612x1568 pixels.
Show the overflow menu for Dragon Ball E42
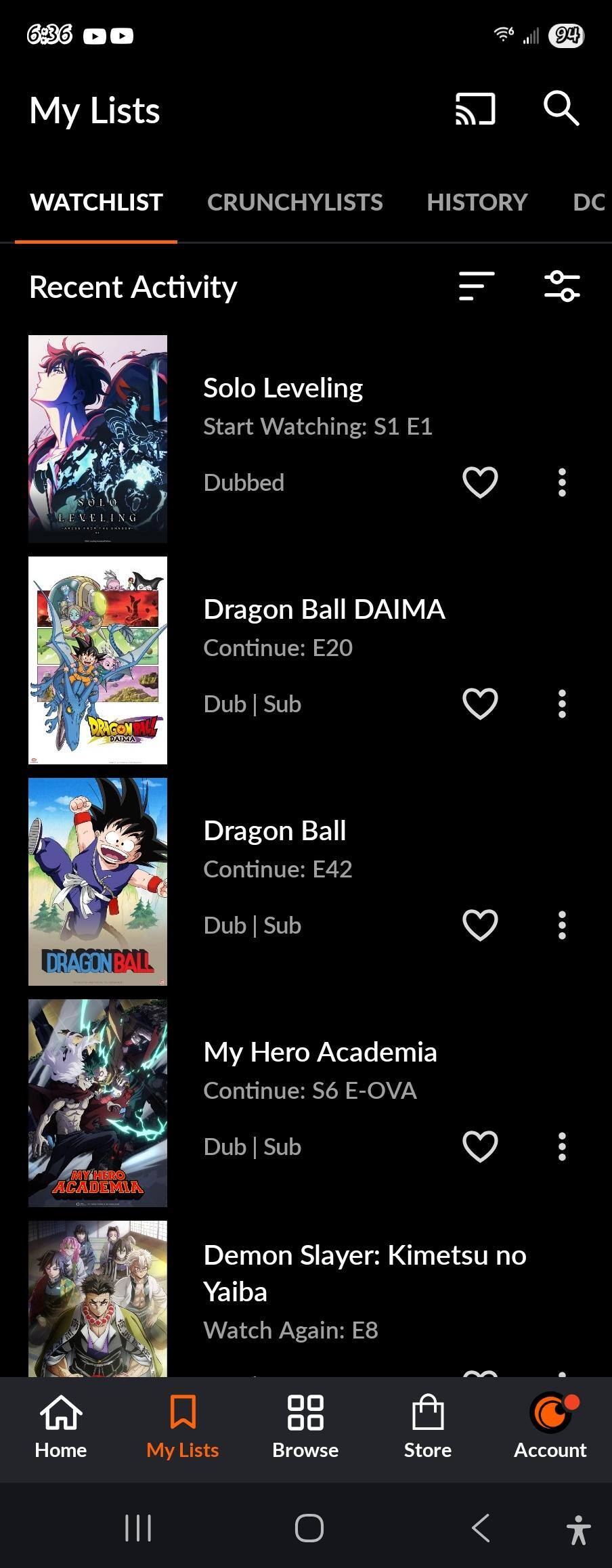tap(562, 925)
